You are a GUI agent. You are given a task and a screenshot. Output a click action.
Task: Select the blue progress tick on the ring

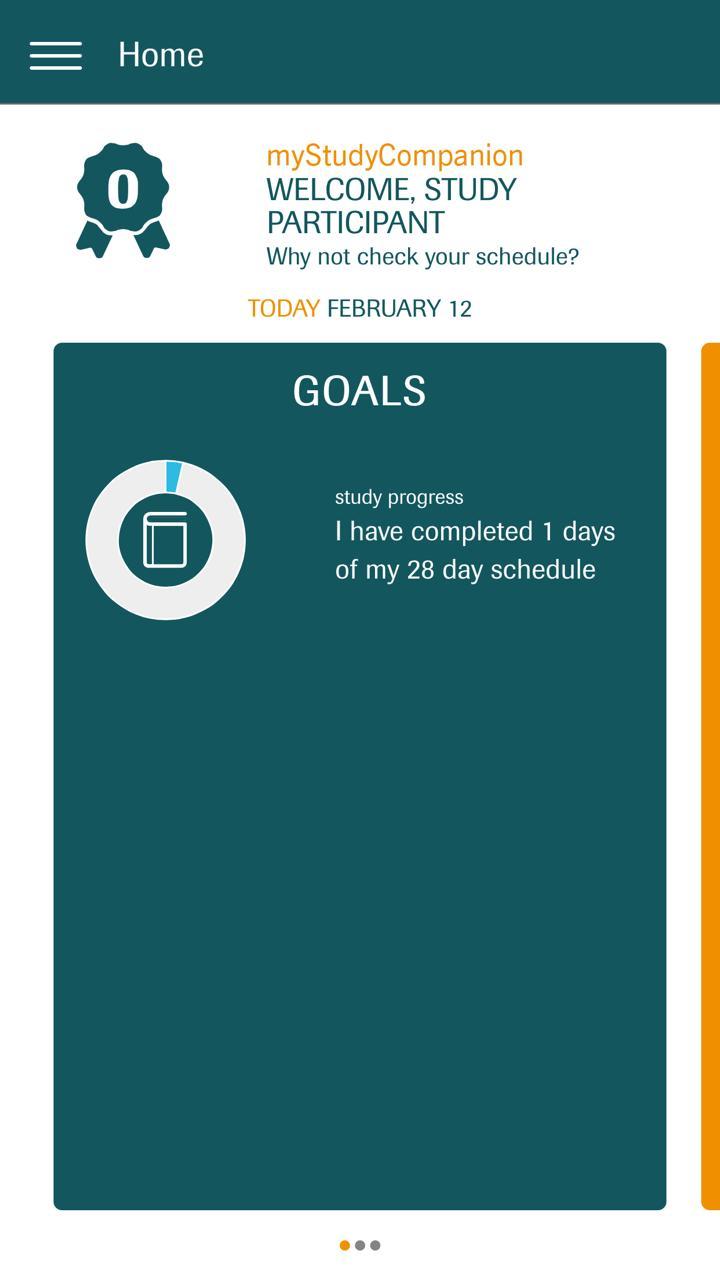click(172, 471)
